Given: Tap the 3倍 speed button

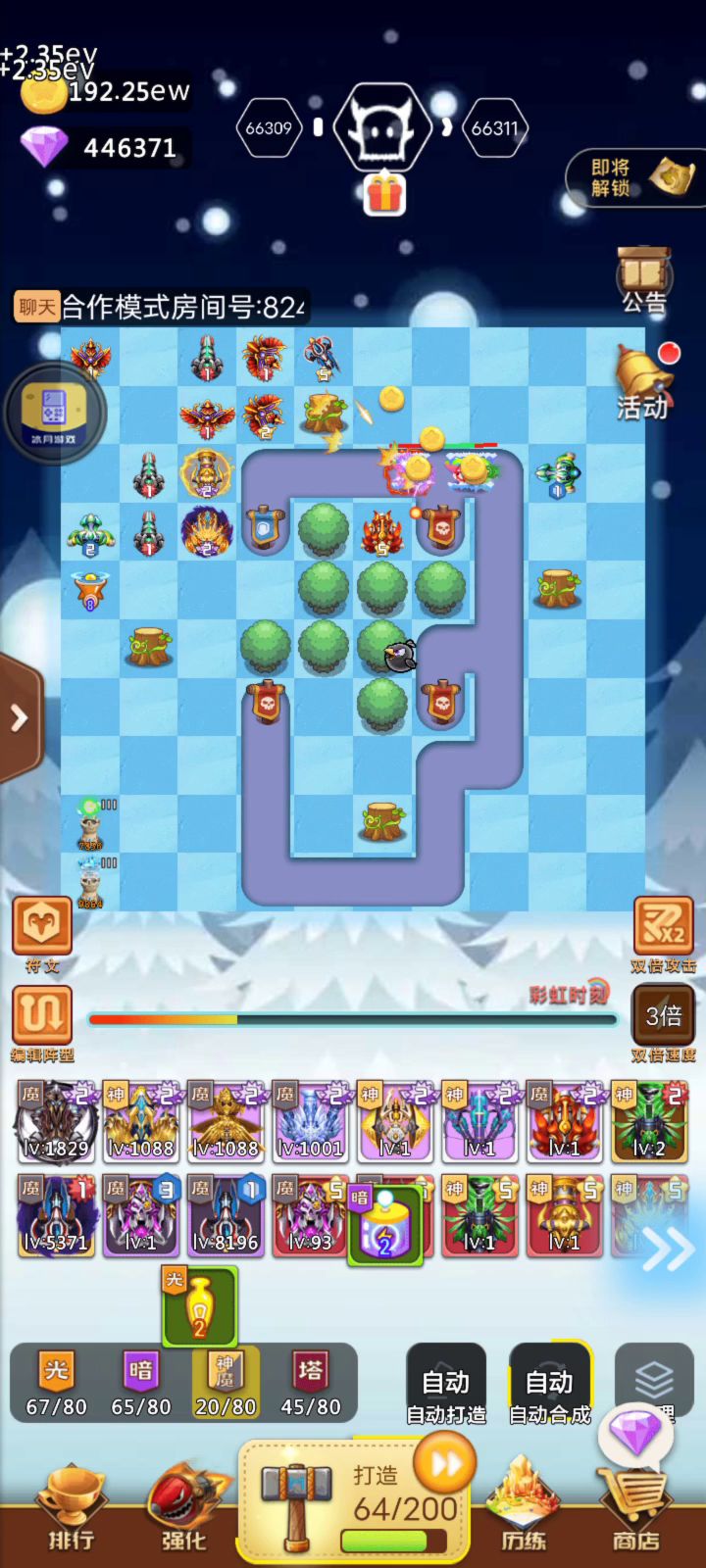Looking at the screenshot, I should (663, 1016).
